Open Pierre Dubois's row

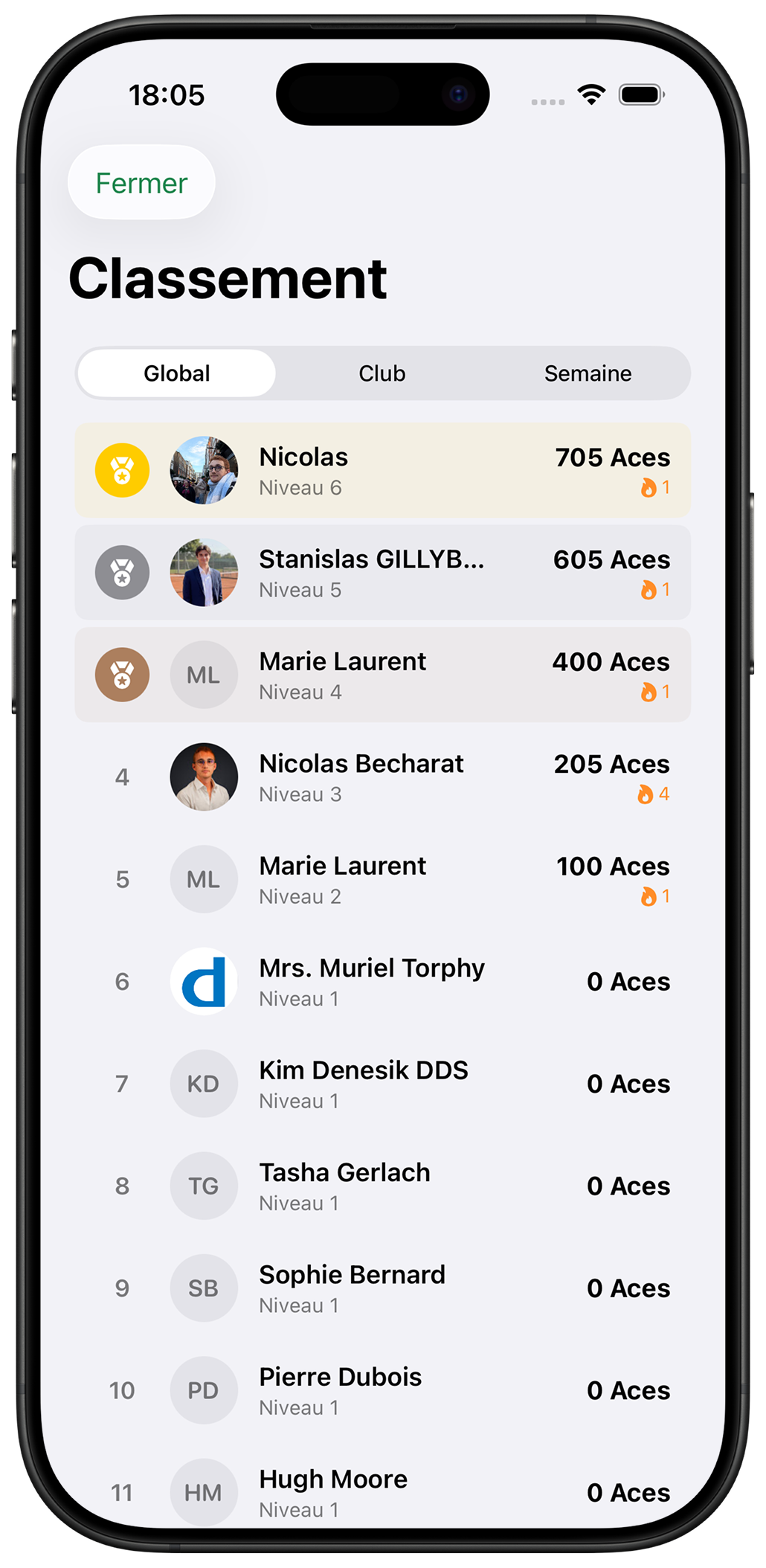[382, 1390]
